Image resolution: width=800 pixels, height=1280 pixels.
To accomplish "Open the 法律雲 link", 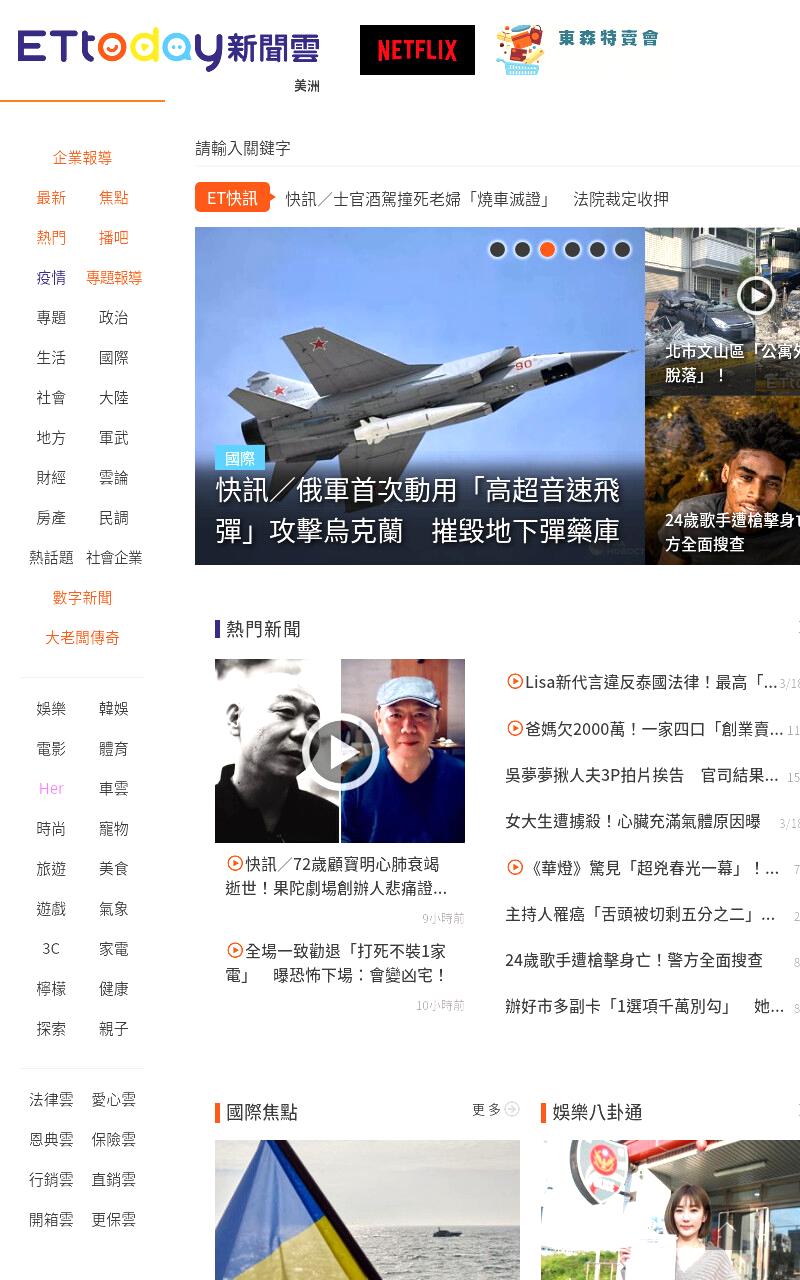I will coord(51,1099).
